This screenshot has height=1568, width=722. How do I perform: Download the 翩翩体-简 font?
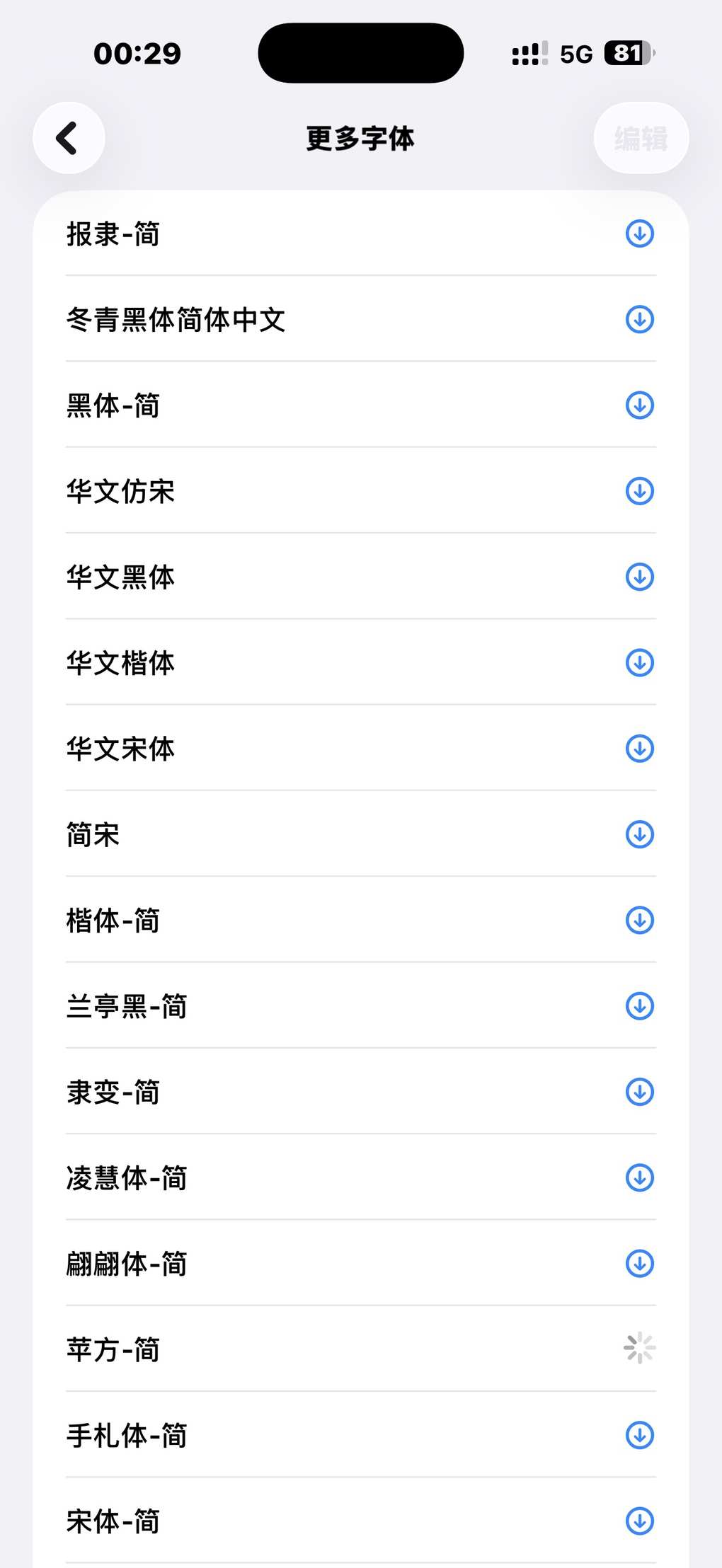point(640,1264)
